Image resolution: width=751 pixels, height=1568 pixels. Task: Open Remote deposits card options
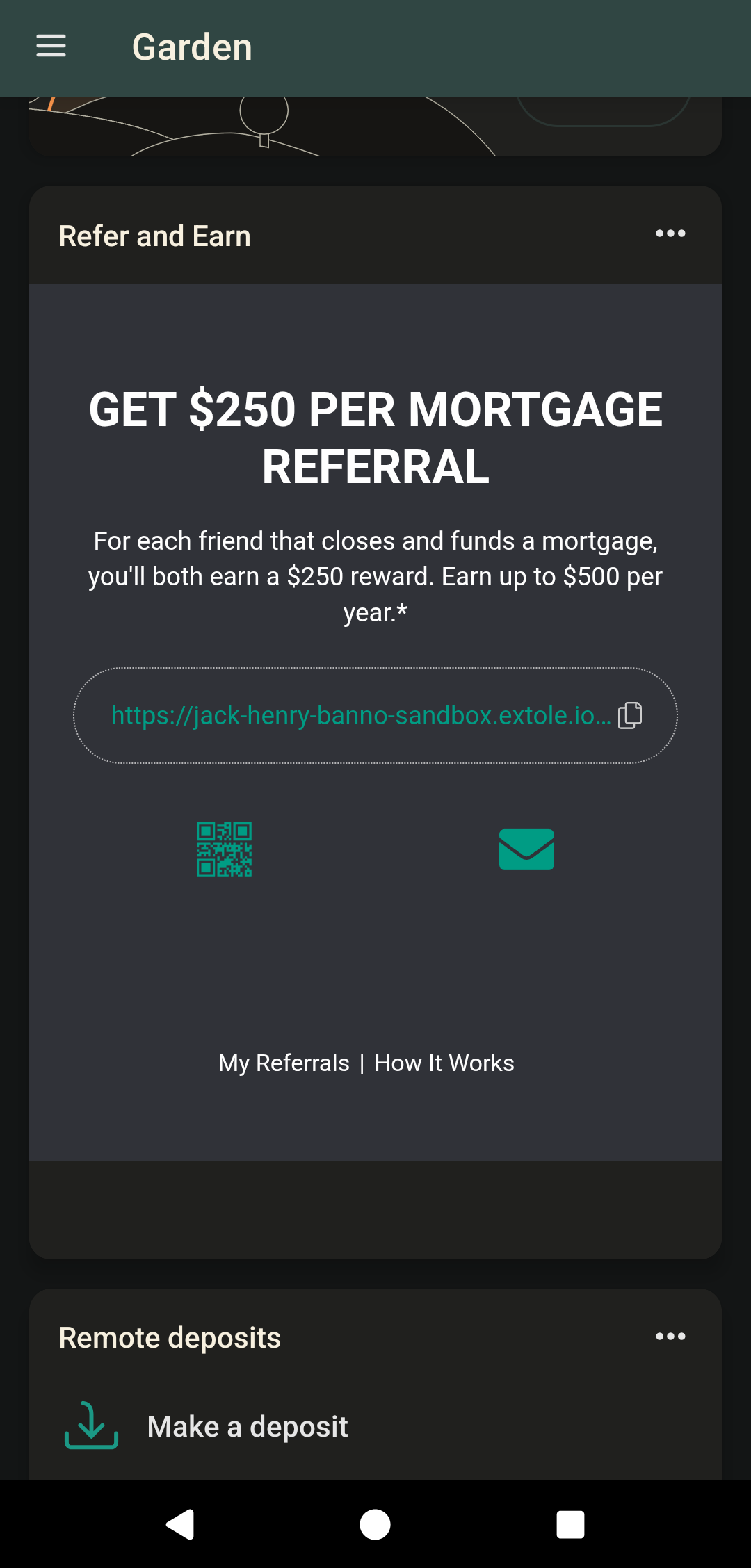(x=670, y=1337)
